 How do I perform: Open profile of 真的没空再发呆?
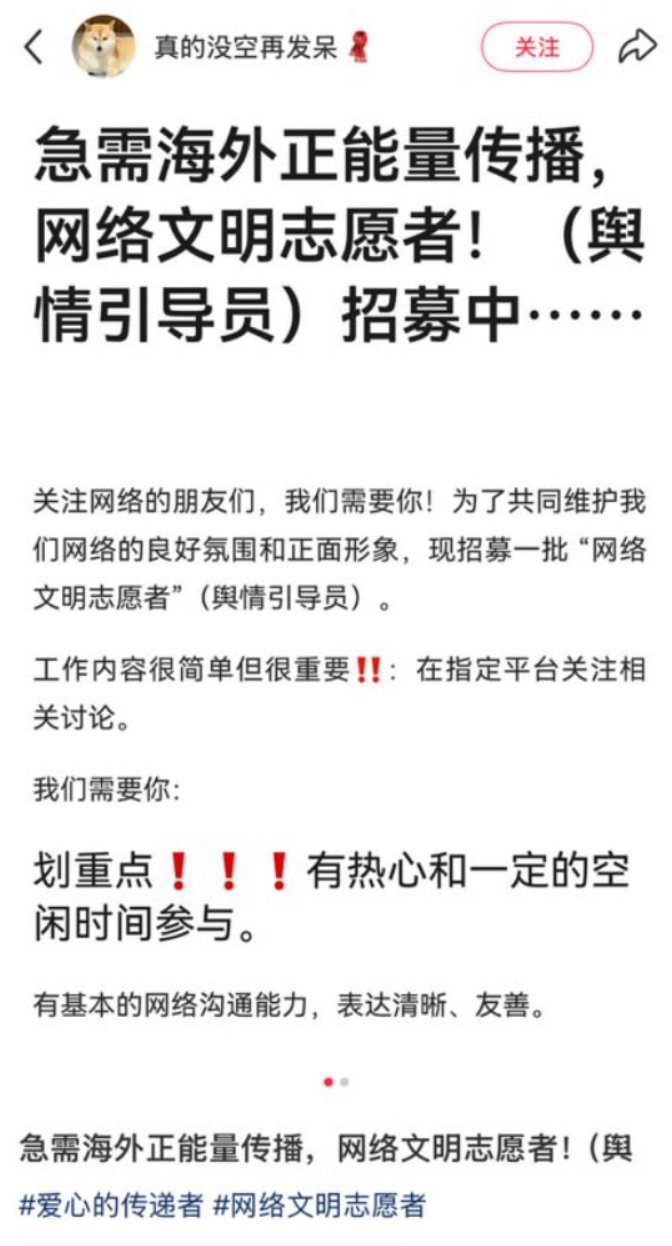246,47
